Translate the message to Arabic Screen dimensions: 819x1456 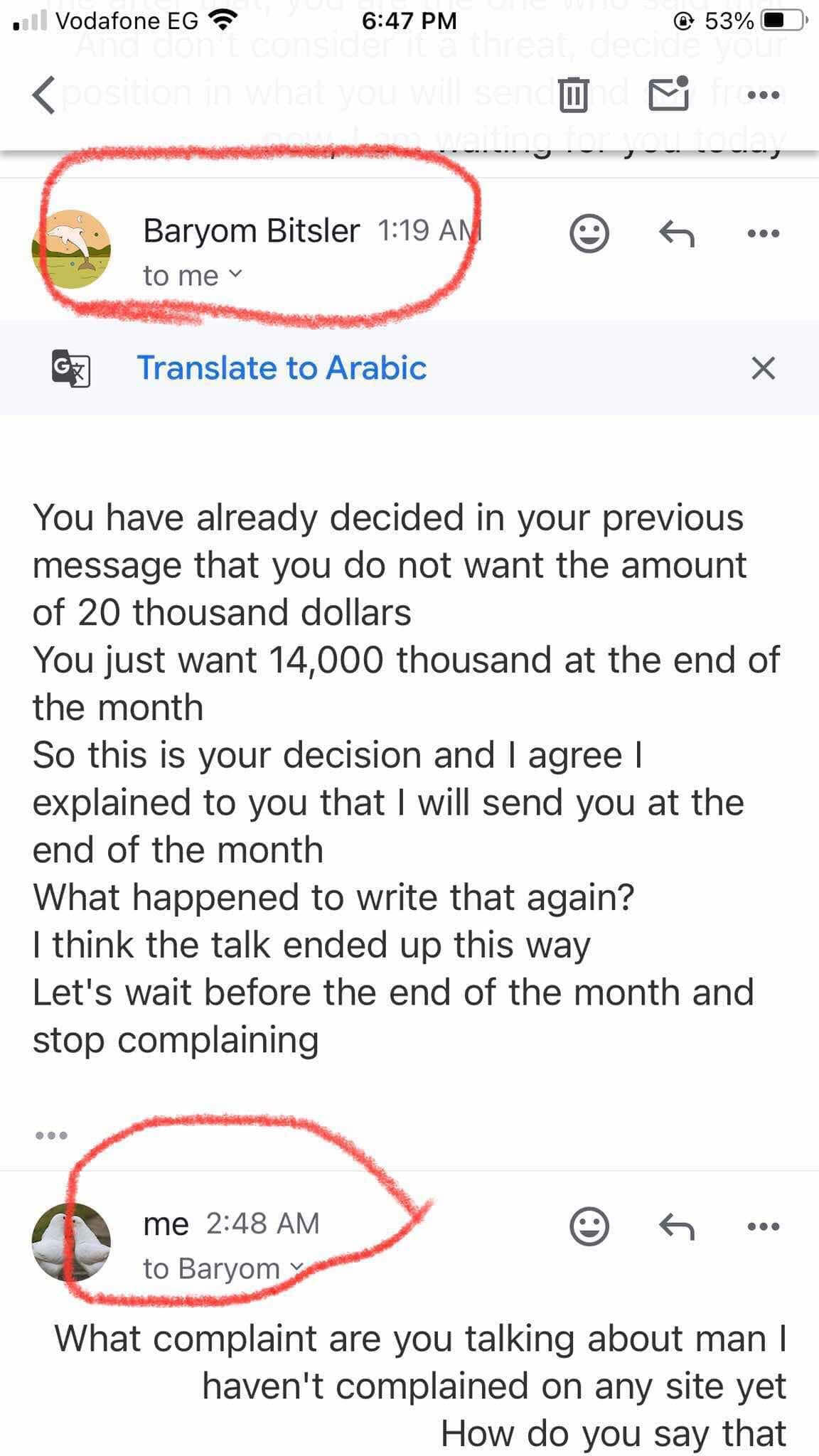coord(282,368)
